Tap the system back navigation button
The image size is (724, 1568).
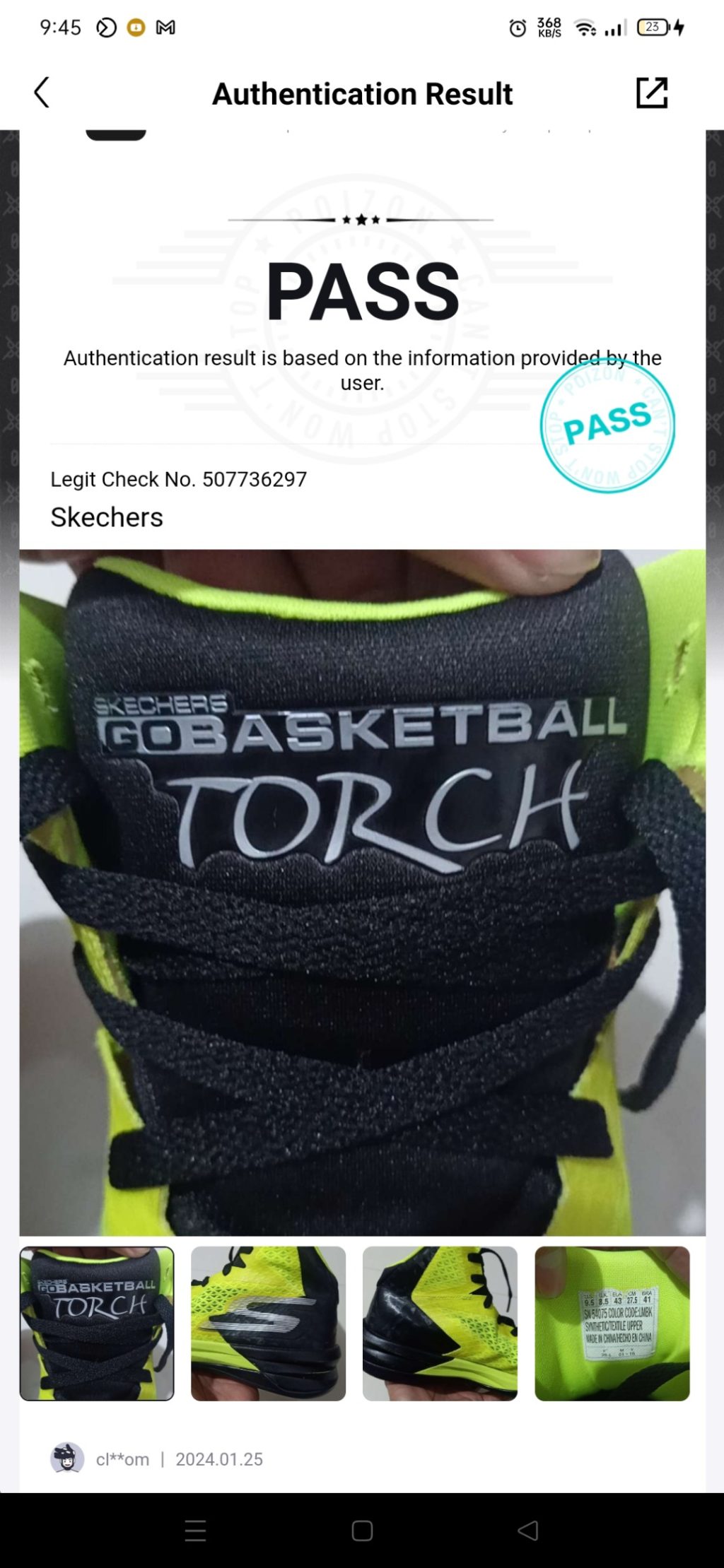point(527,1531)
